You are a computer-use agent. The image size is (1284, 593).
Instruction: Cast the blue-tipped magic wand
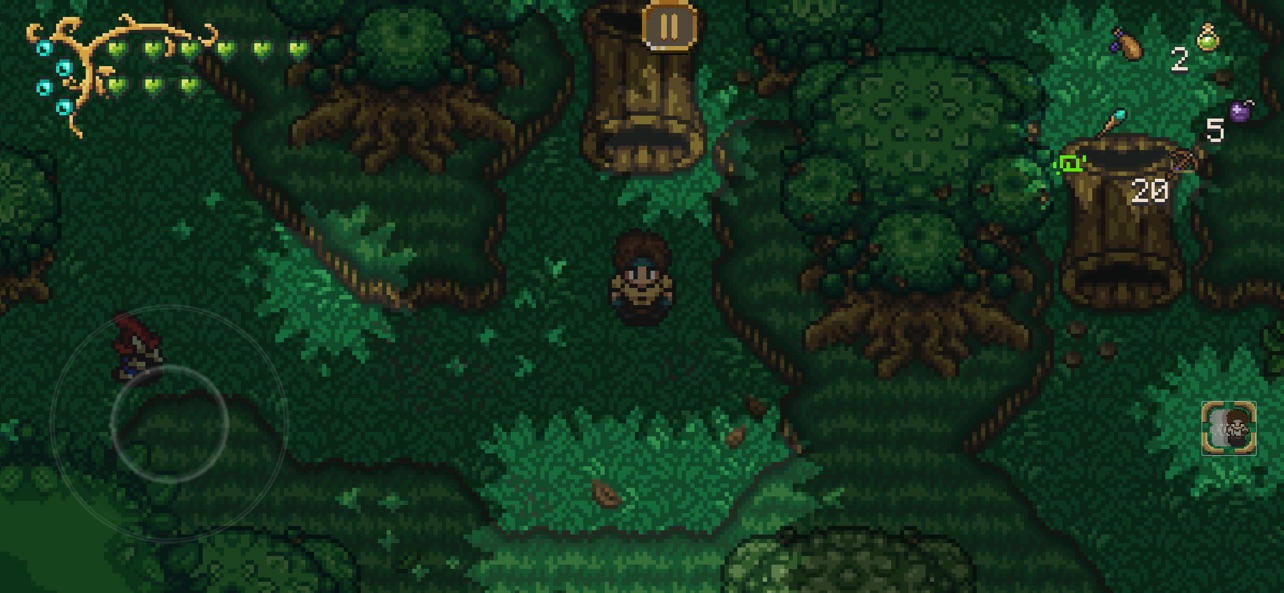pyautogui.click(x=1112, y=123)
